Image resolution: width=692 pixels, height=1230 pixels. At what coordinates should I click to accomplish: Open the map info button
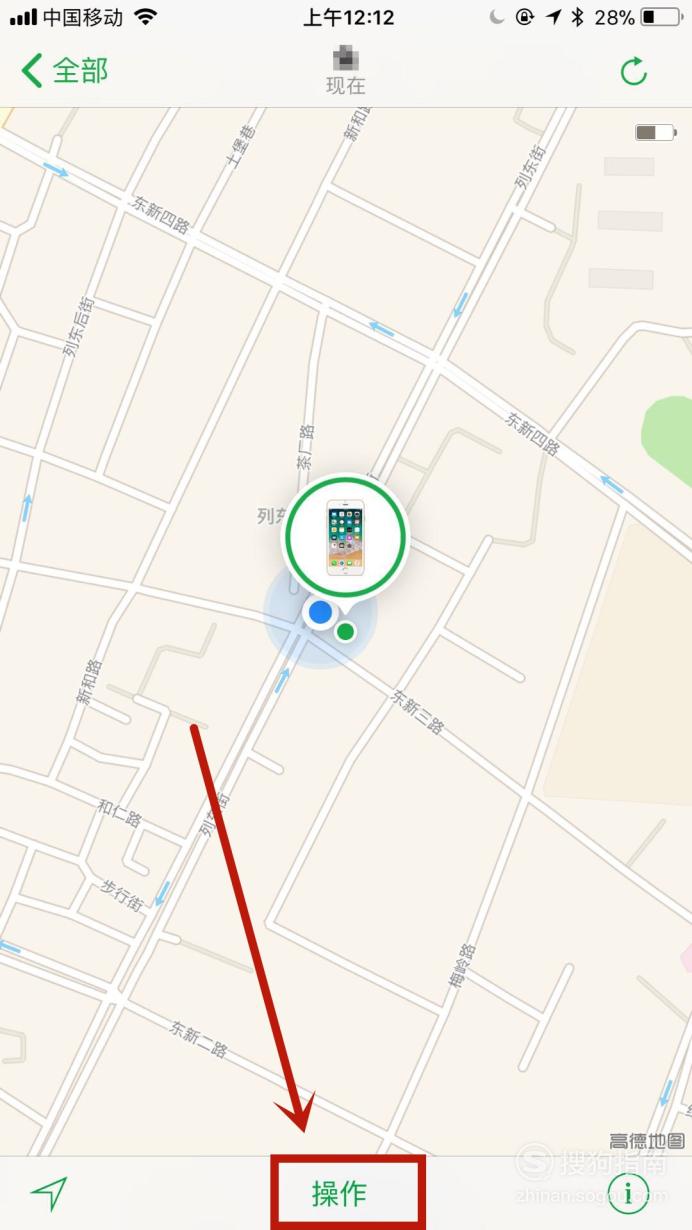point(629,1193)
